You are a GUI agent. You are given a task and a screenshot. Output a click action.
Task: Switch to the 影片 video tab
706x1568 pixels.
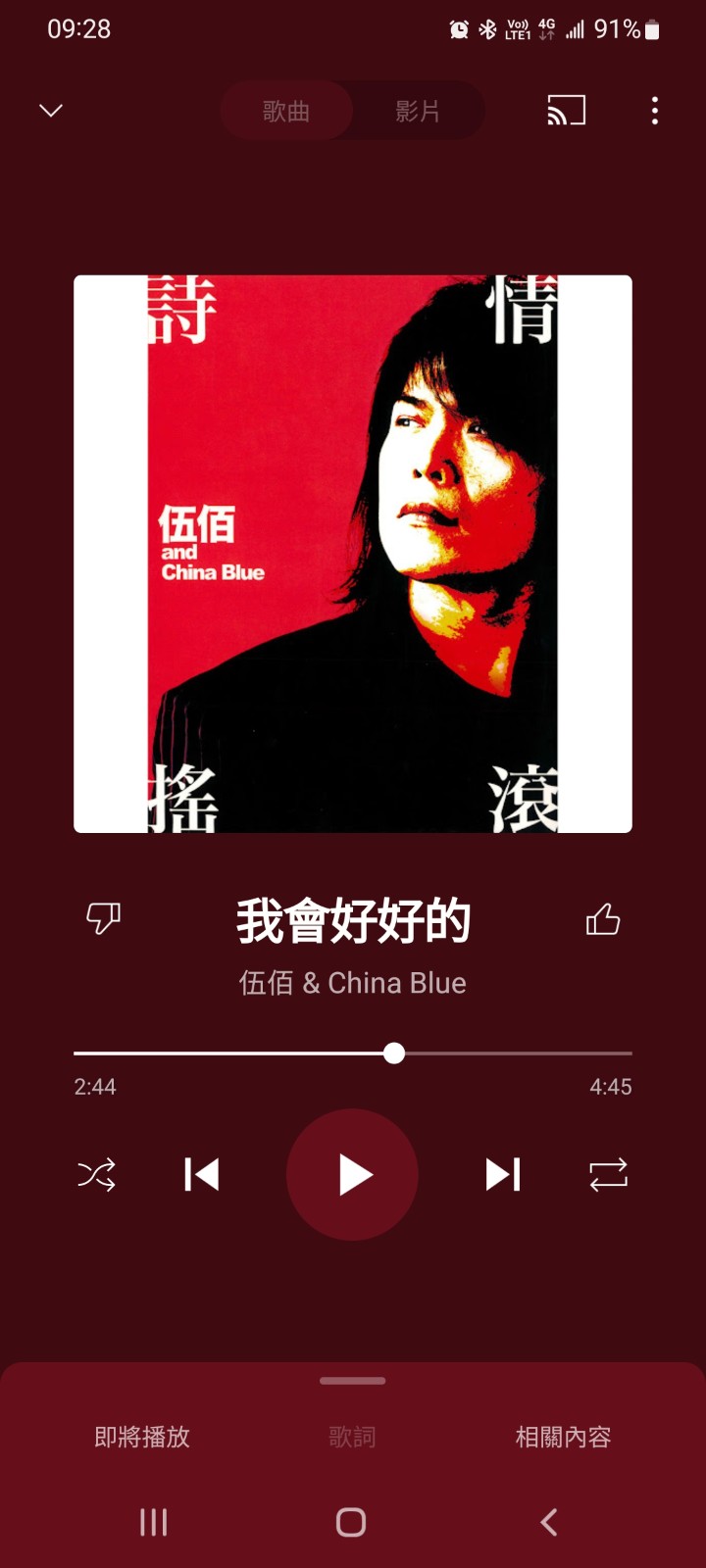418,111
